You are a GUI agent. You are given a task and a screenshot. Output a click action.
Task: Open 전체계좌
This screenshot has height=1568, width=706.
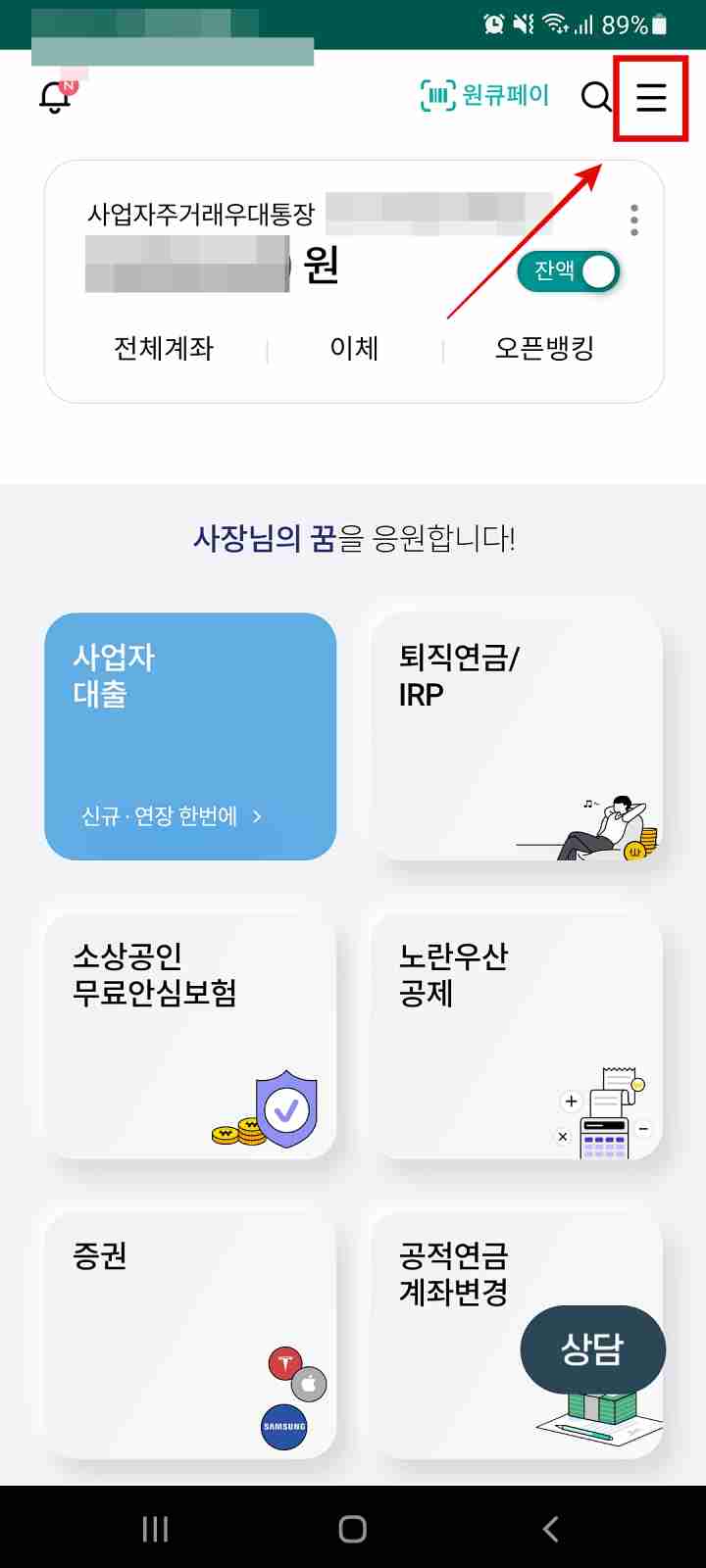point(164,348)
